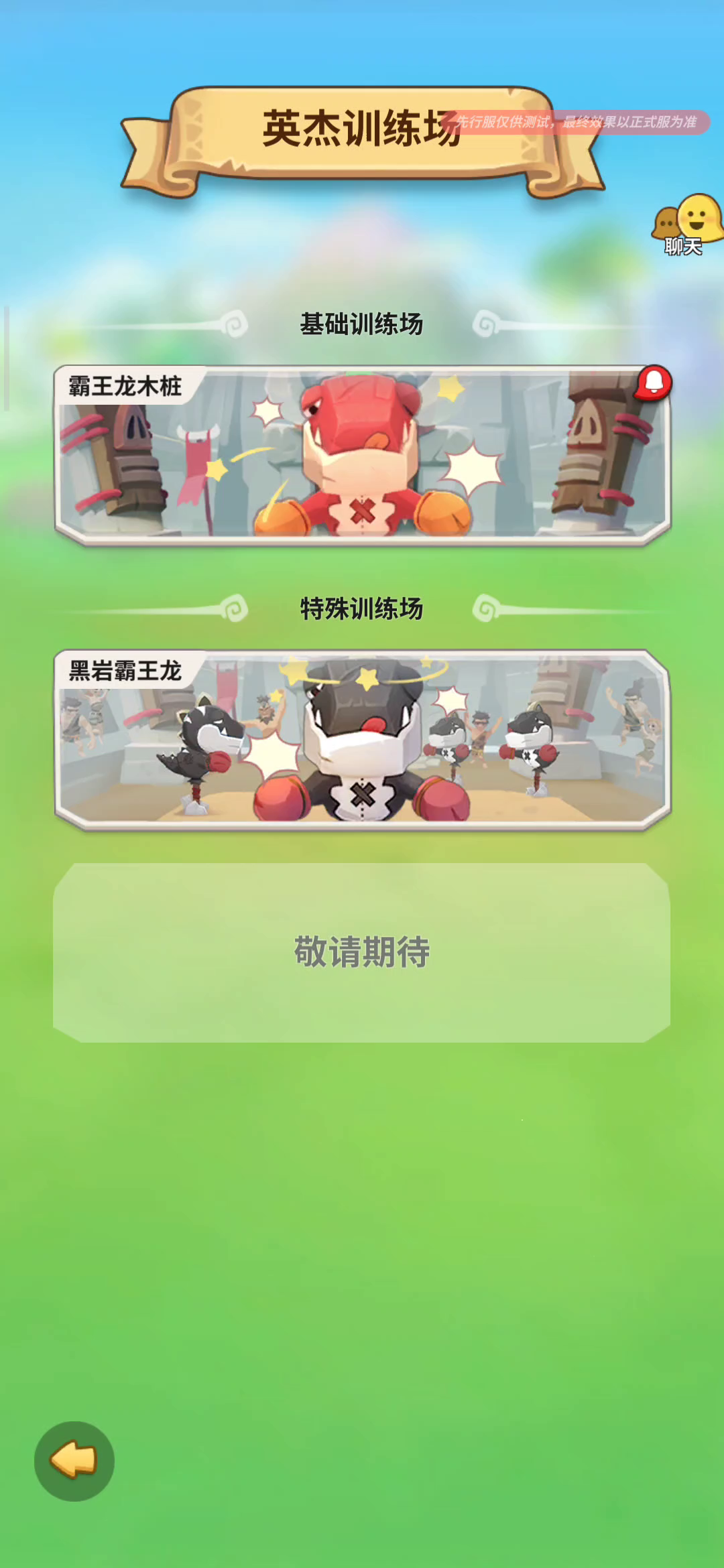The image size is (724, 1568).
Task: Open the 聊天 chat bubble
Action: [x=687, y=225]
